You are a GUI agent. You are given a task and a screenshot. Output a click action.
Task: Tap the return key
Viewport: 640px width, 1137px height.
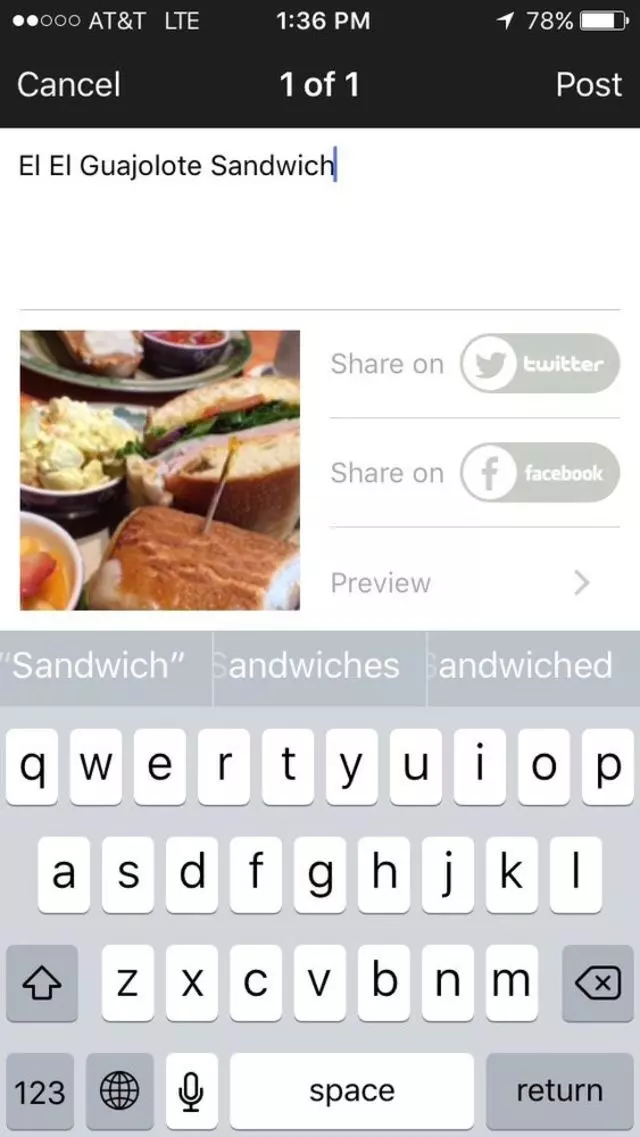click(x=559, y=1091)
